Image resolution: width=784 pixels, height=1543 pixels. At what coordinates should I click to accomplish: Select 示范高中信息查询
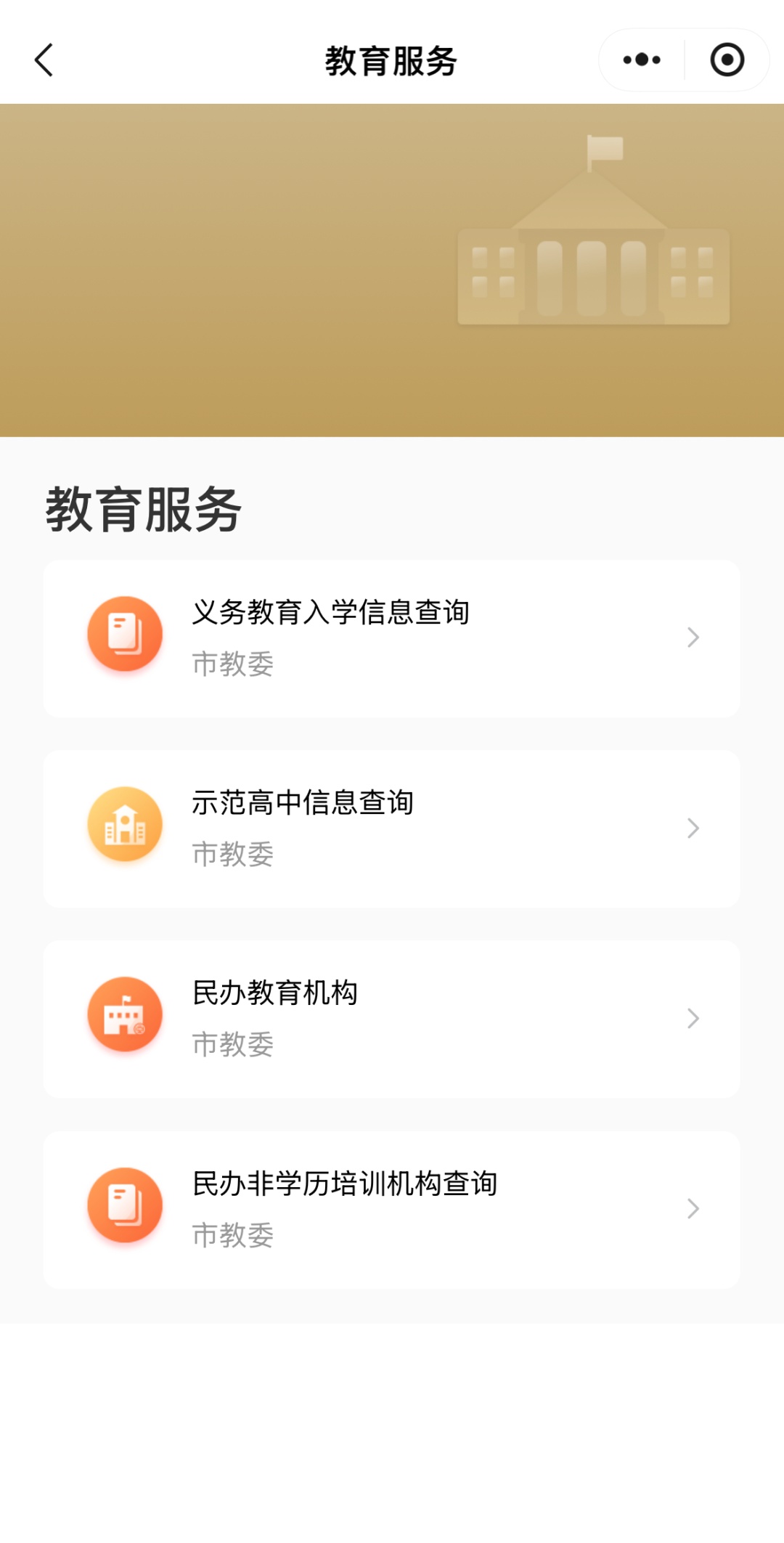pos(391,829)
